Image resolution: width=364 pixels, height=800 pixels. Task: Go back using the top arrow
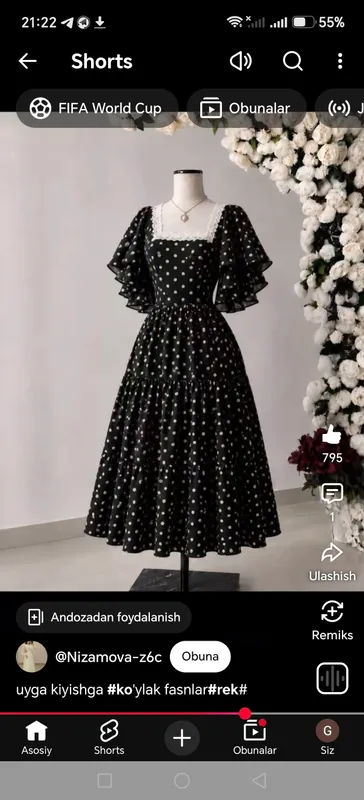28,61
